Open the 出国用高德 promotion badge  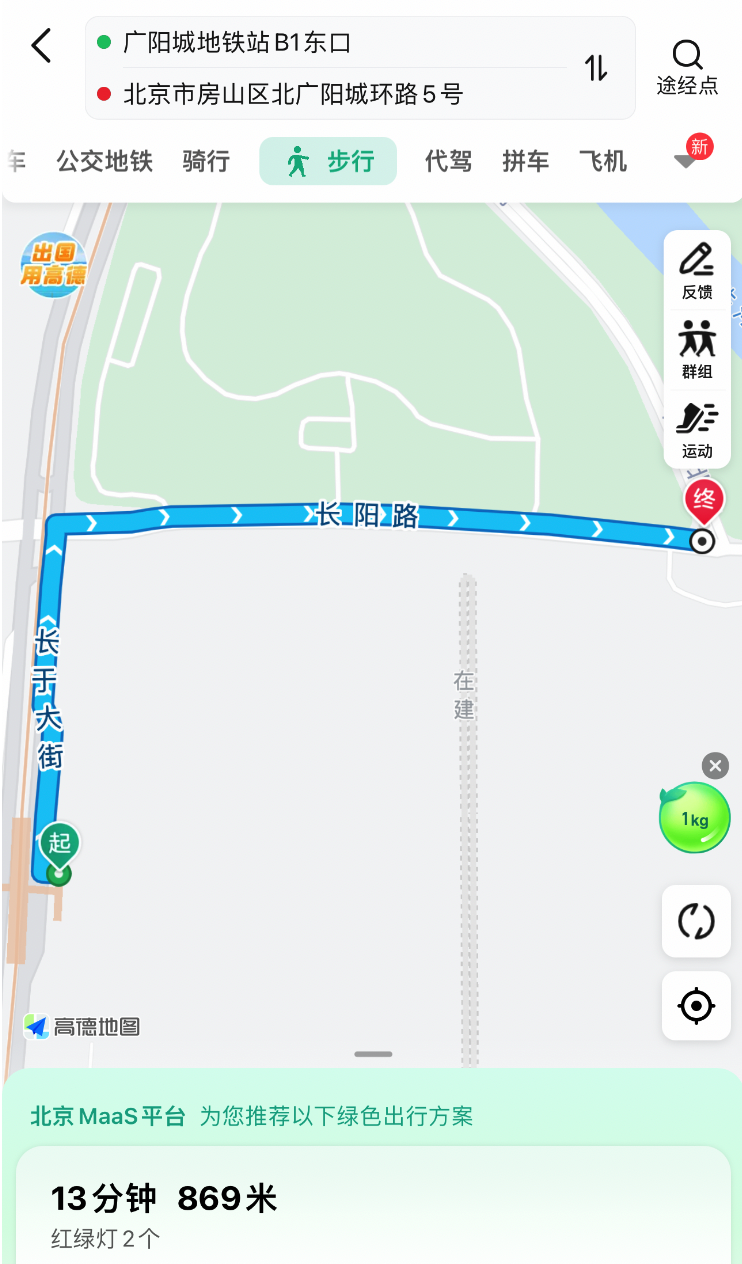pyautogui.click(x=54, y=265)
